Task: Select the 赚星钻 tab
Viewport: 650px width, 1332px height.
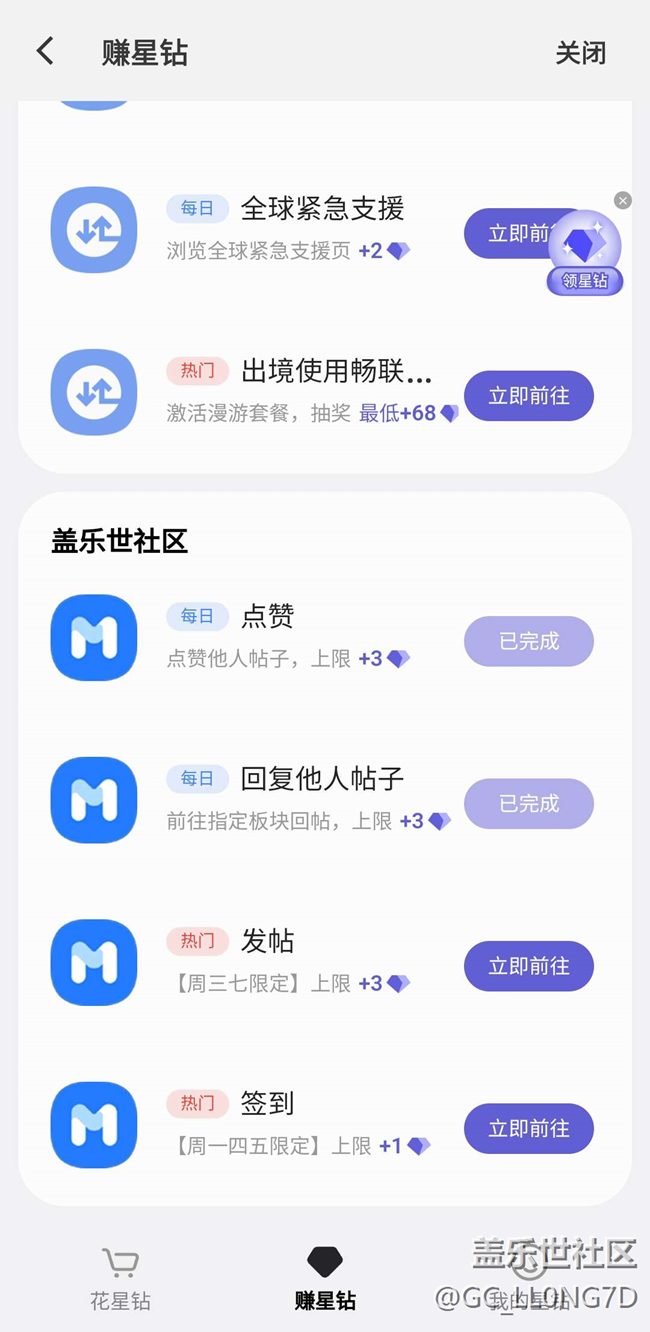Action: [x=325, y=1278]
